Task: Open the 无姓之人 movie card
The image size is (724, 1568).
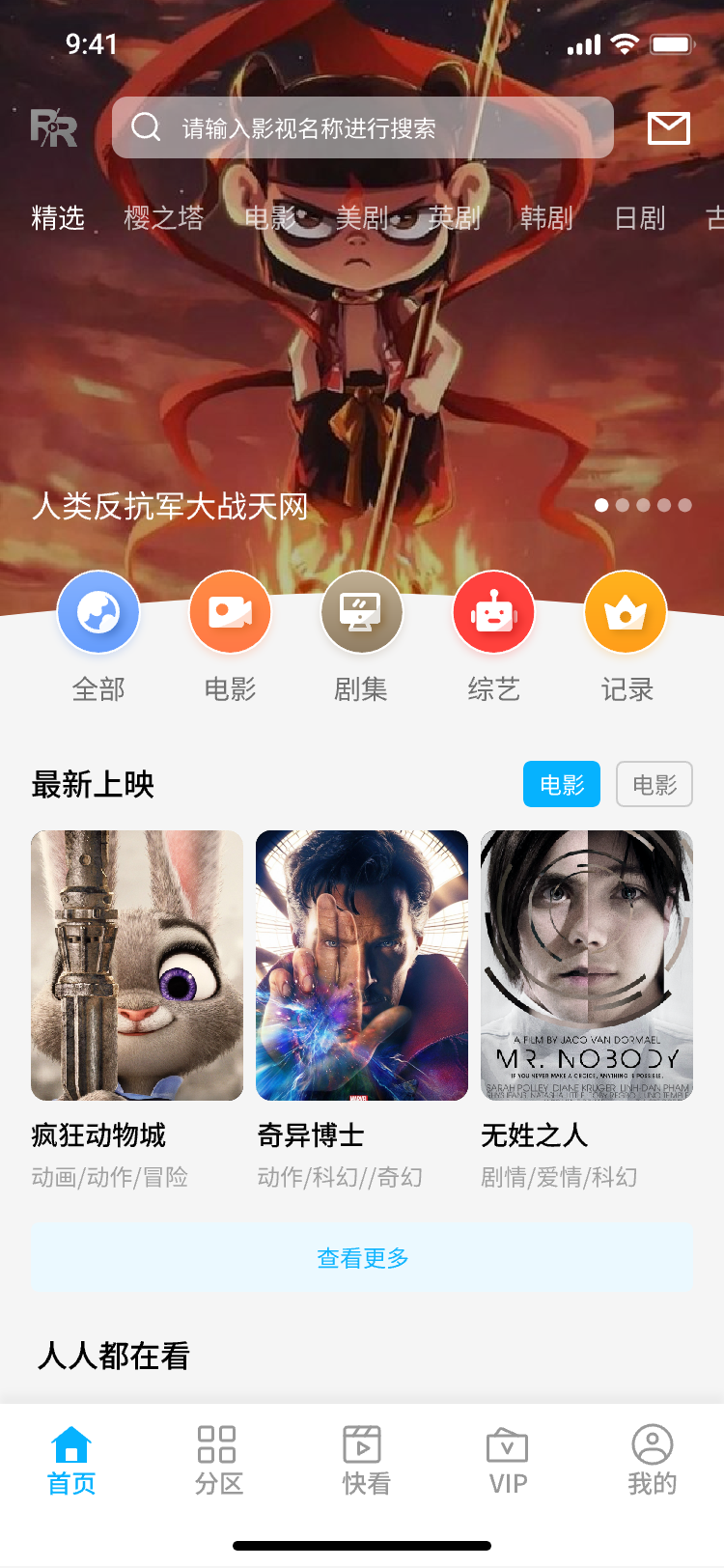Action: point(587,966)
